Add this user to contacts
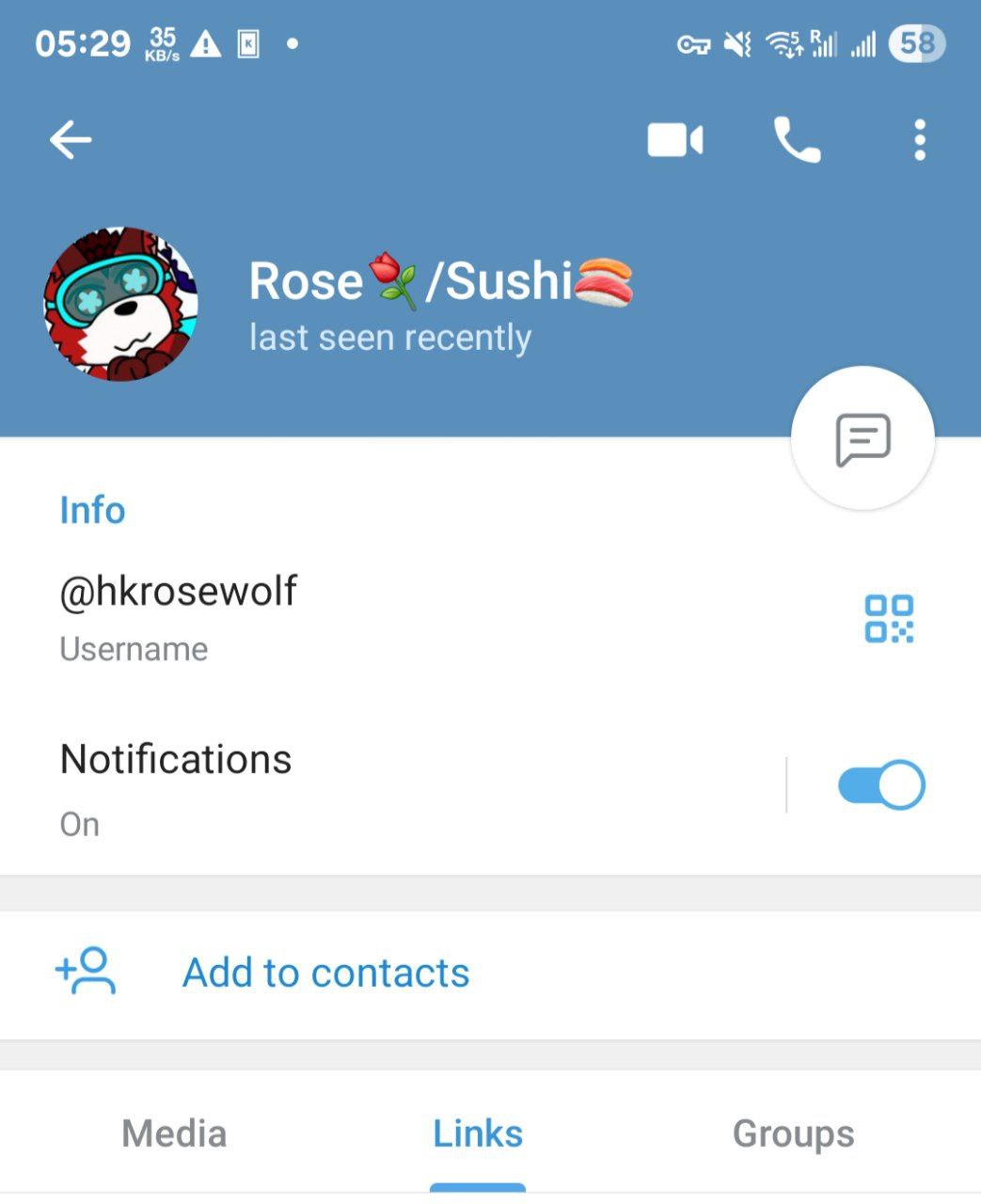This screenshot has height=1204, width=981. pos(325,973)
